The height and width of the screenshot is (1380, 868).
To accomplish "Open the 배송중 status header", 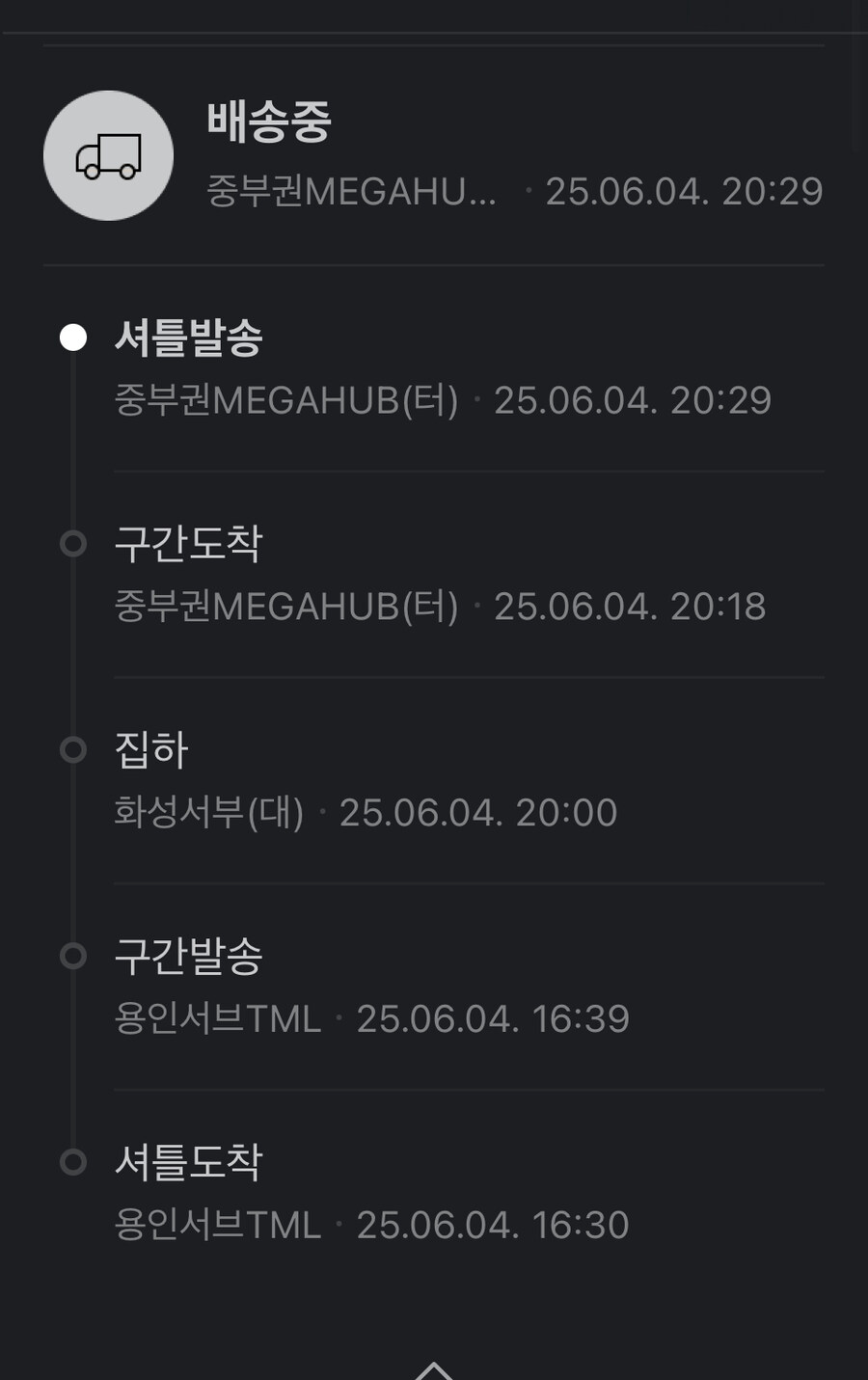I will pos(268,123).
